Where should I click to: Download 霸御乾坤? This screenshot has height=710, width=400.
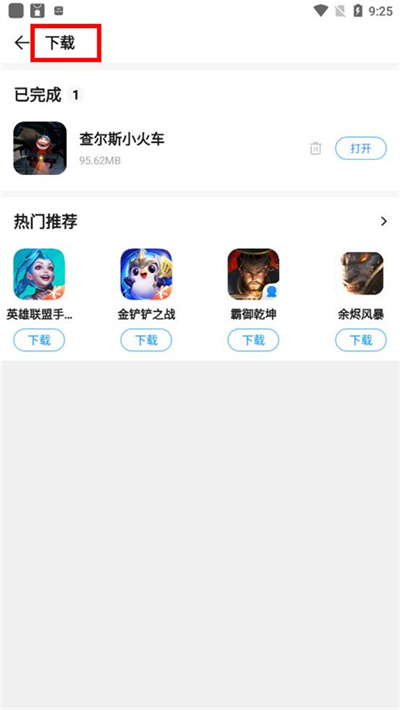pos(254,340)
